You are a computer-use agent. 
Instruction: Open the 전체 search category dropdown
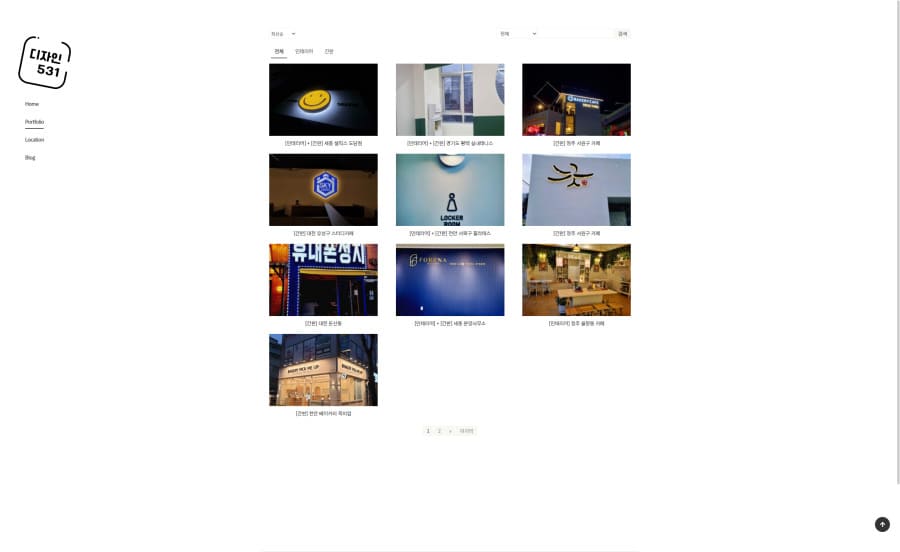coord(518,34)
